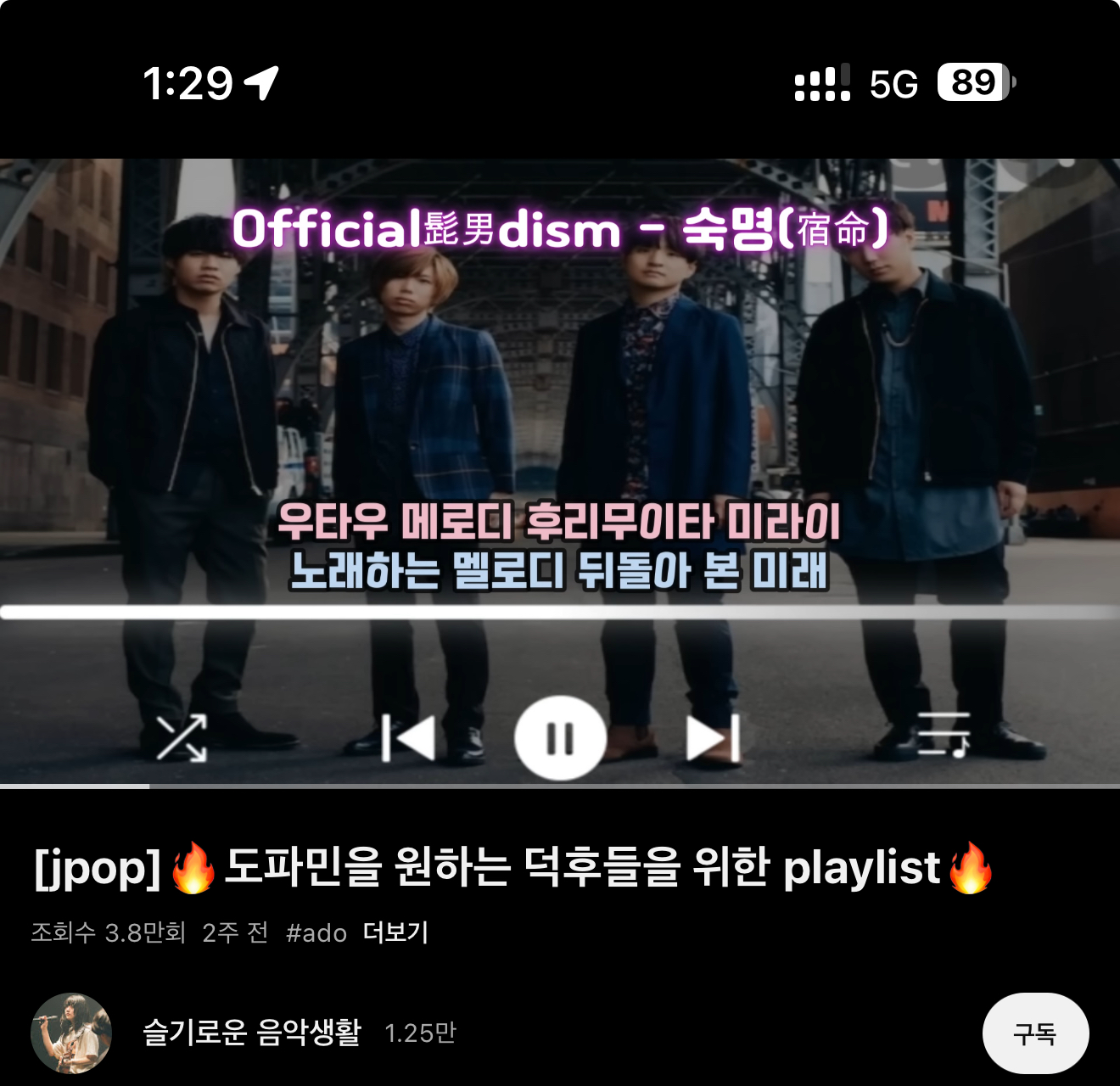This screenshot has width=1120, height=1086.
Task: Expand the video description with 더보기
Action: [x=395, y=932]
